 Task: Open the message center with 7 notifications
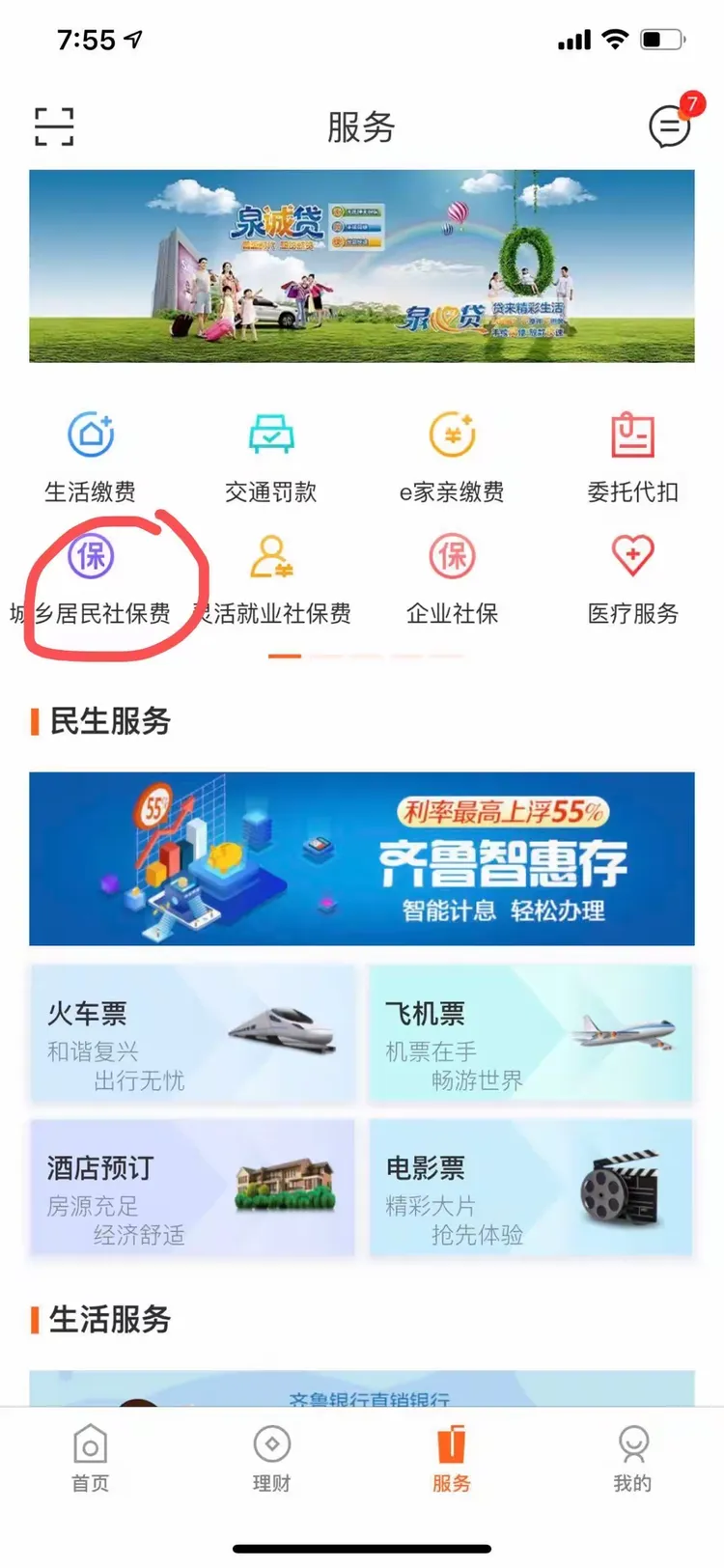click(669, 126)
